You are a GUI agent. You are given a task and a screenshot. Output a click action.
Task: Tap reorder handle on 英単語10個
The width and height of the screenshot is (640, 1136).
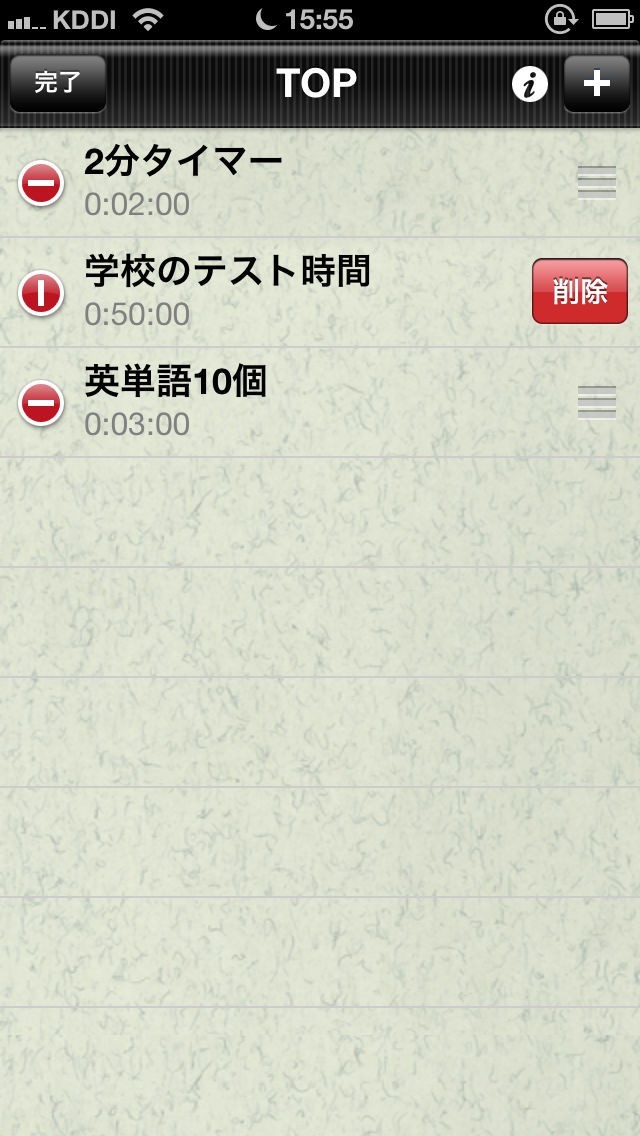point(597,403)
